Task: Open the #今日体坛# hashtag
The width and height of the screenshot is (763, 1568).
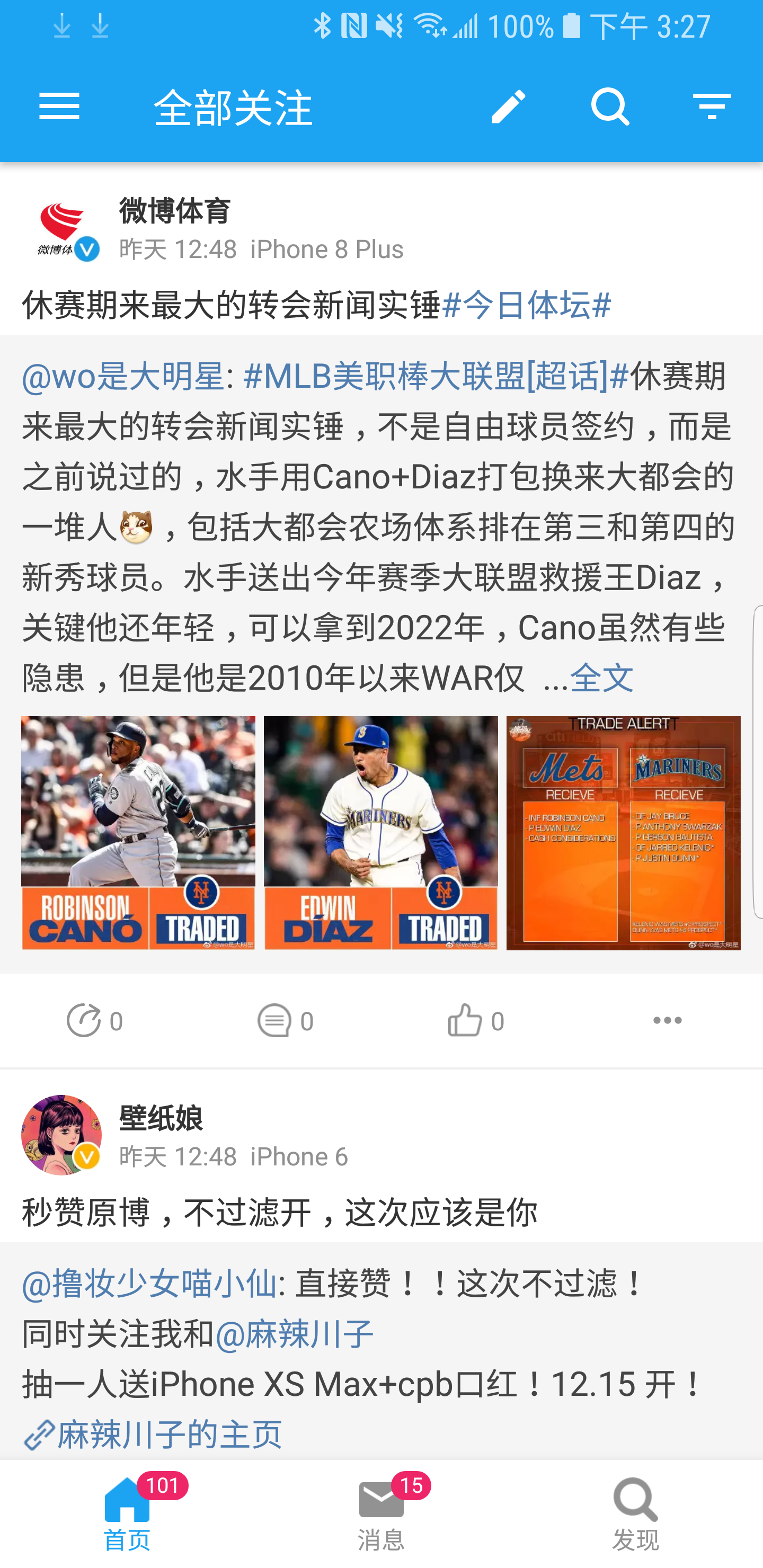Action: coord(526,305)
